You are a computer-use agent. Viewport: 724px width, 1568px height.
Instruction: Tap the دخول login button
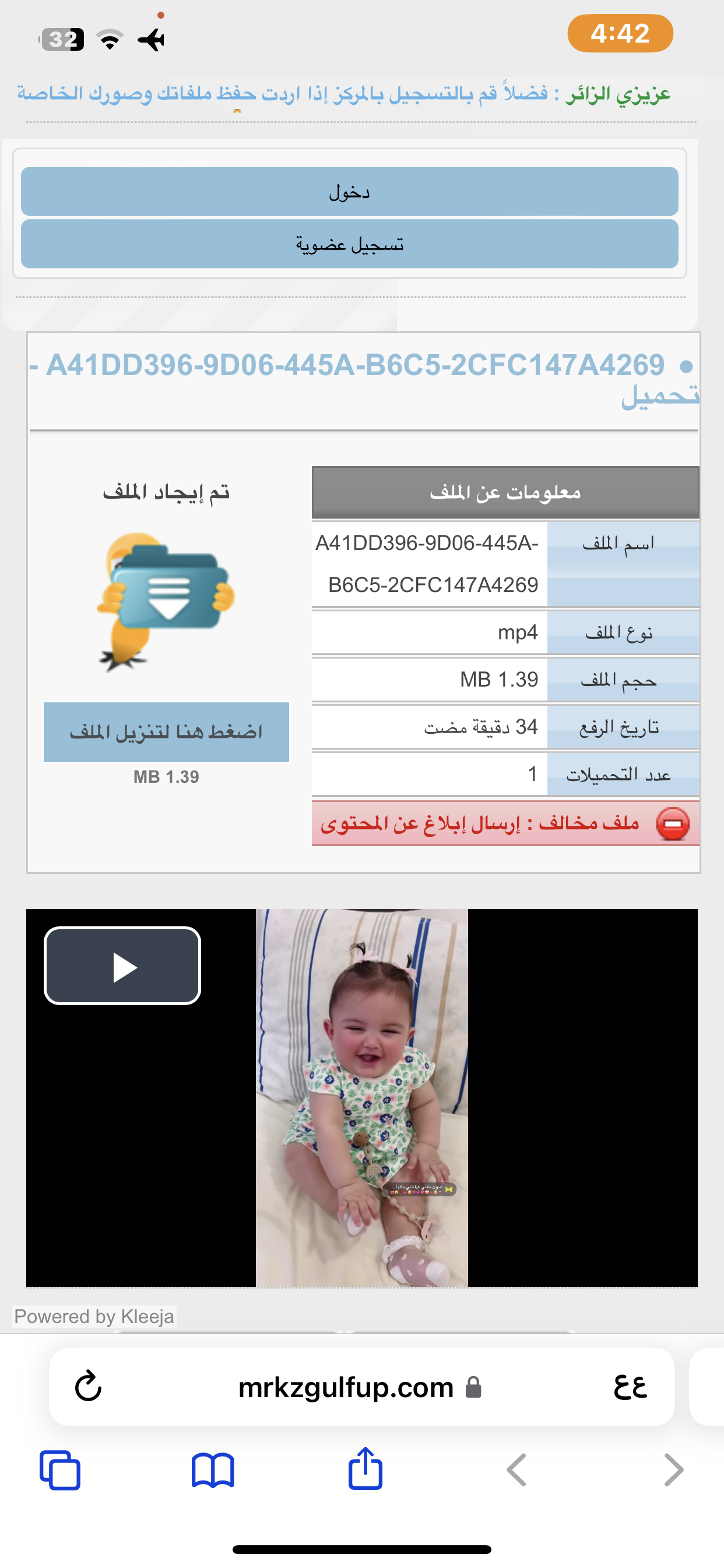349,191
